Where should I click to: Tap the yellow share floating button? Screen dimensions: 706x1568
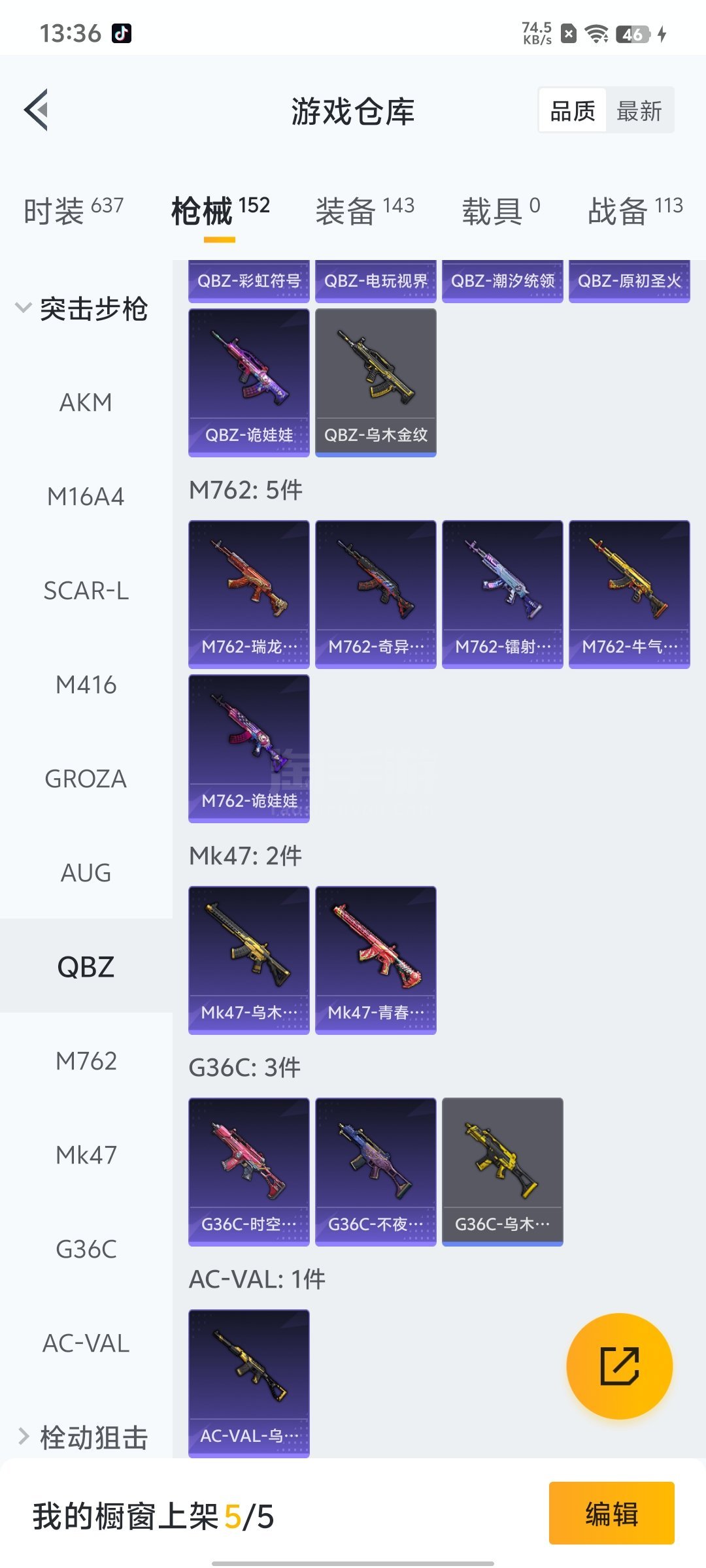tap(619, 1365)
